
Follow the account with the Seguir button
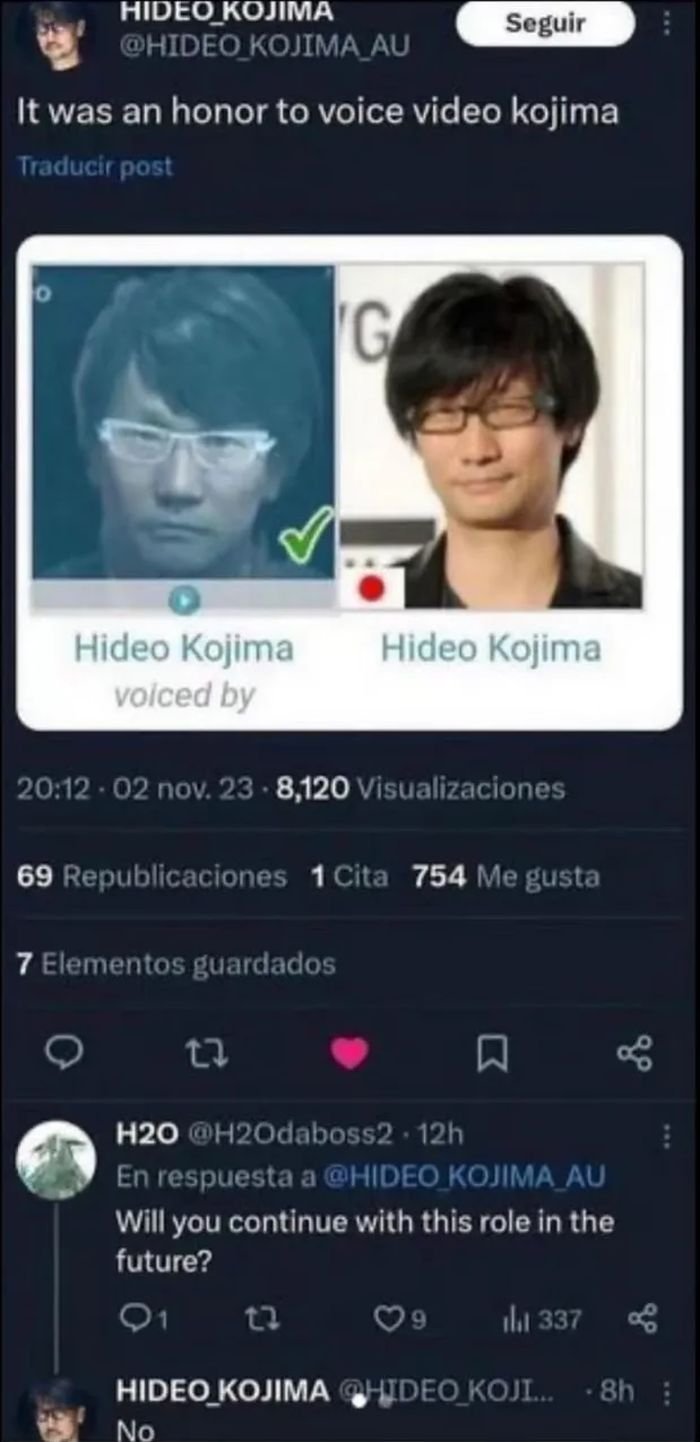545,24
